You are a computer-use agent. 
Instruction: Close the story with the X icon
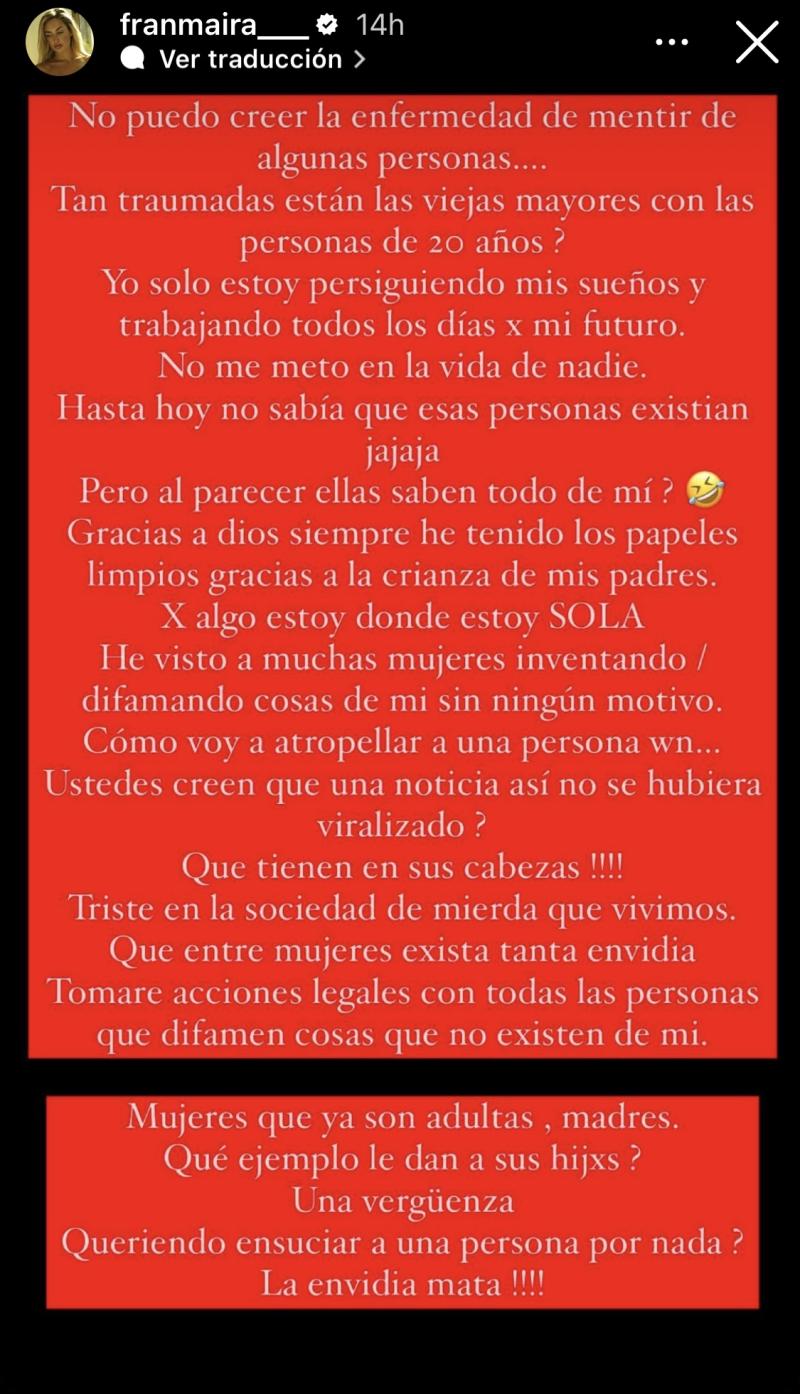(x=758, y=42)
